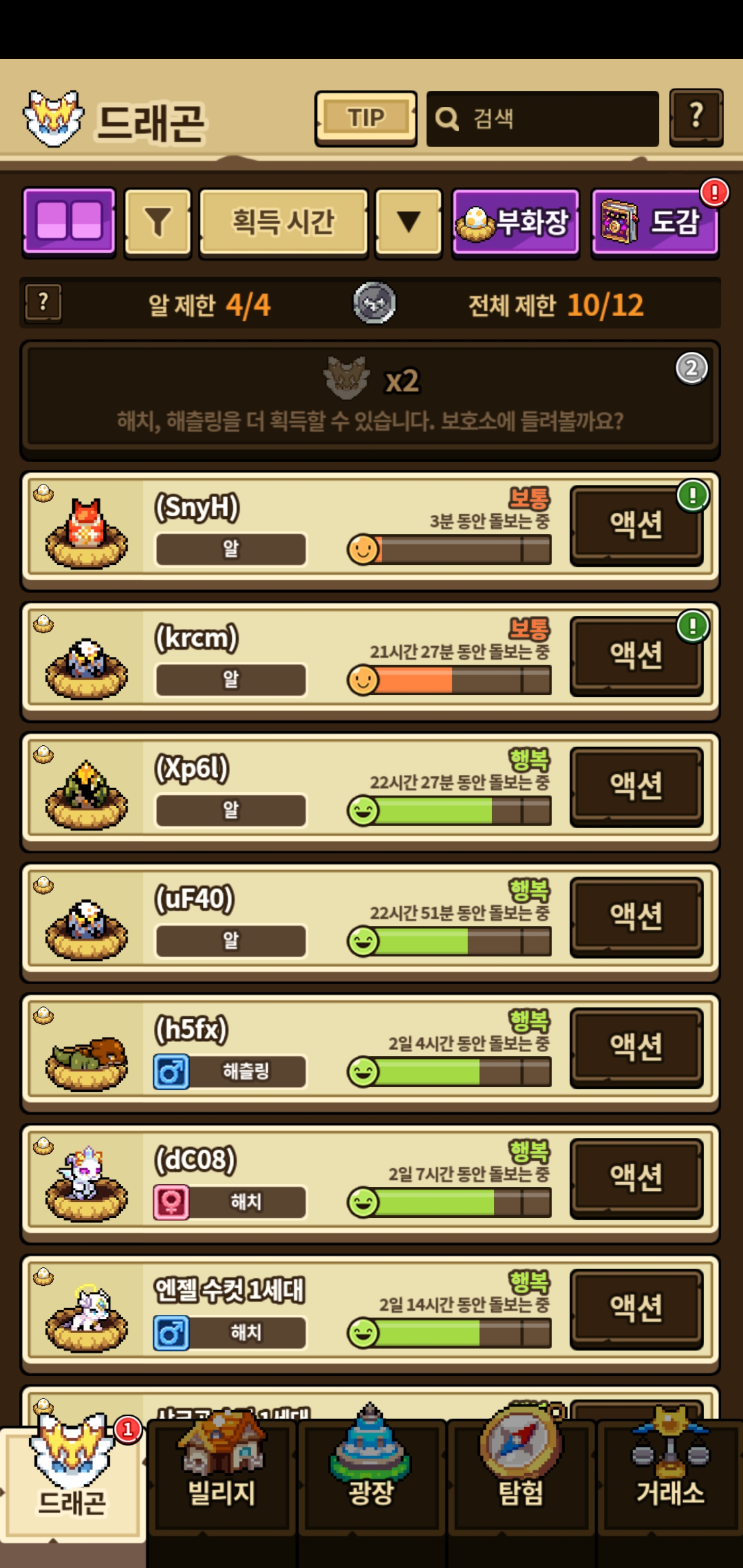Visit the shelter banner for more hatchlings

pyautogui.click(x=369, y=399)
